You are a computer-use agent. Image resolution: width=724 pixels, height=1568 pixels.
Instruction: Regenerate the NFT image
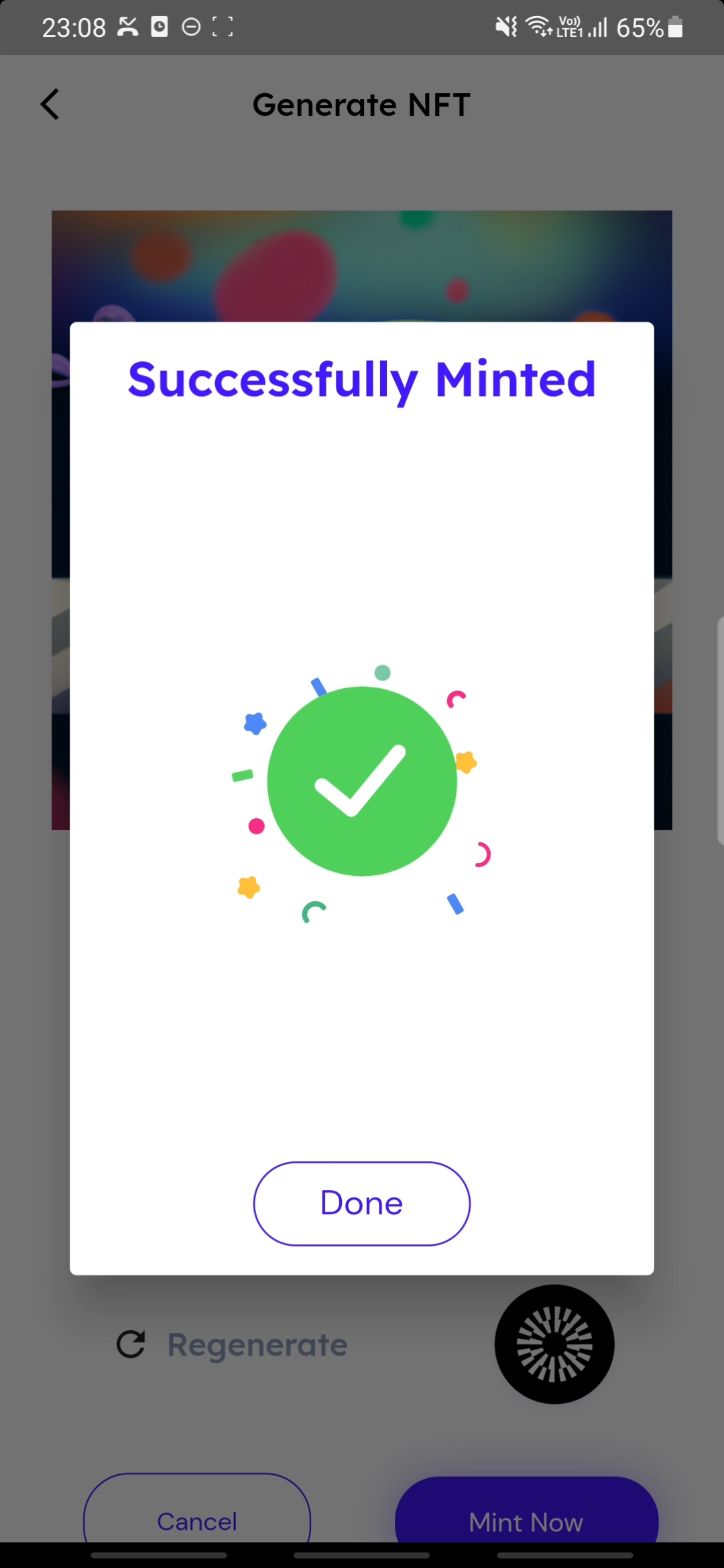[x=232, y=1344]
